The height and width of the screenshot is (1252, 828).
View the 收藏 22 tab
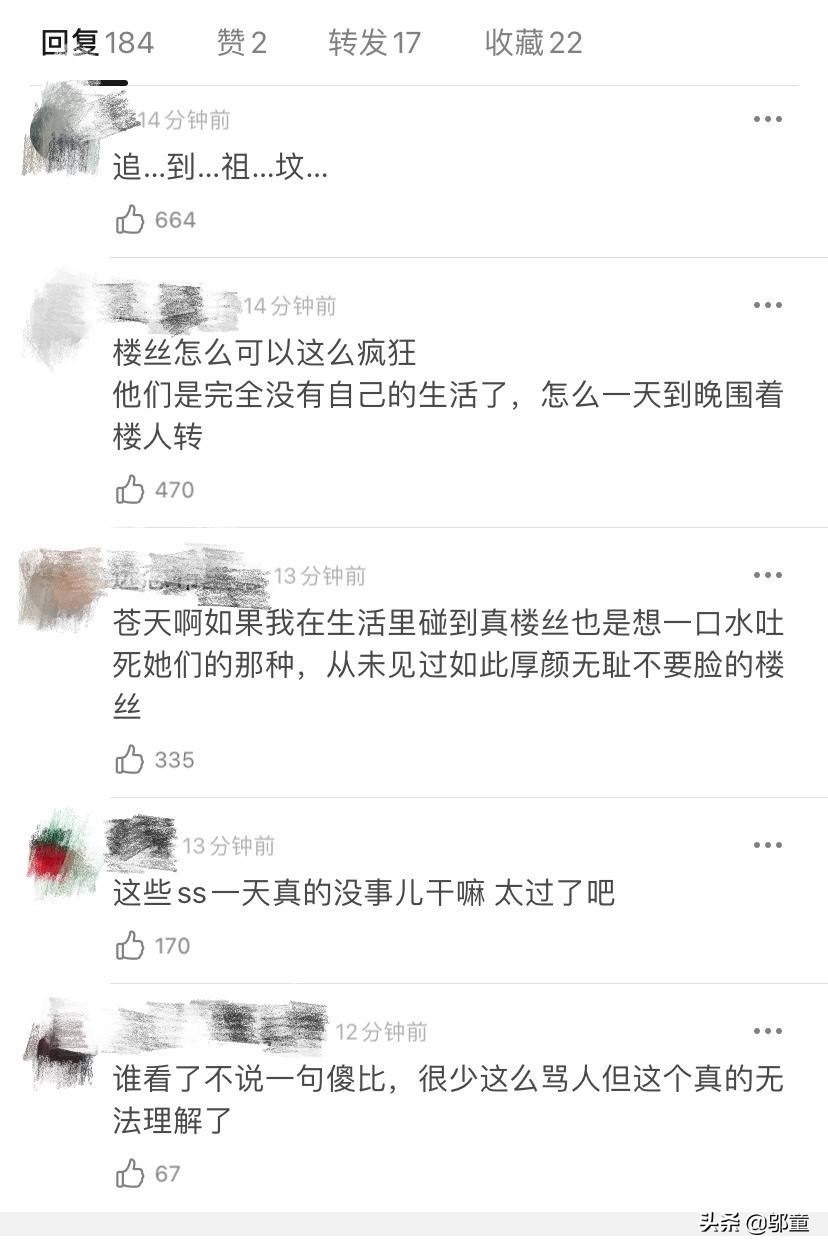click(x=533, y=43)
